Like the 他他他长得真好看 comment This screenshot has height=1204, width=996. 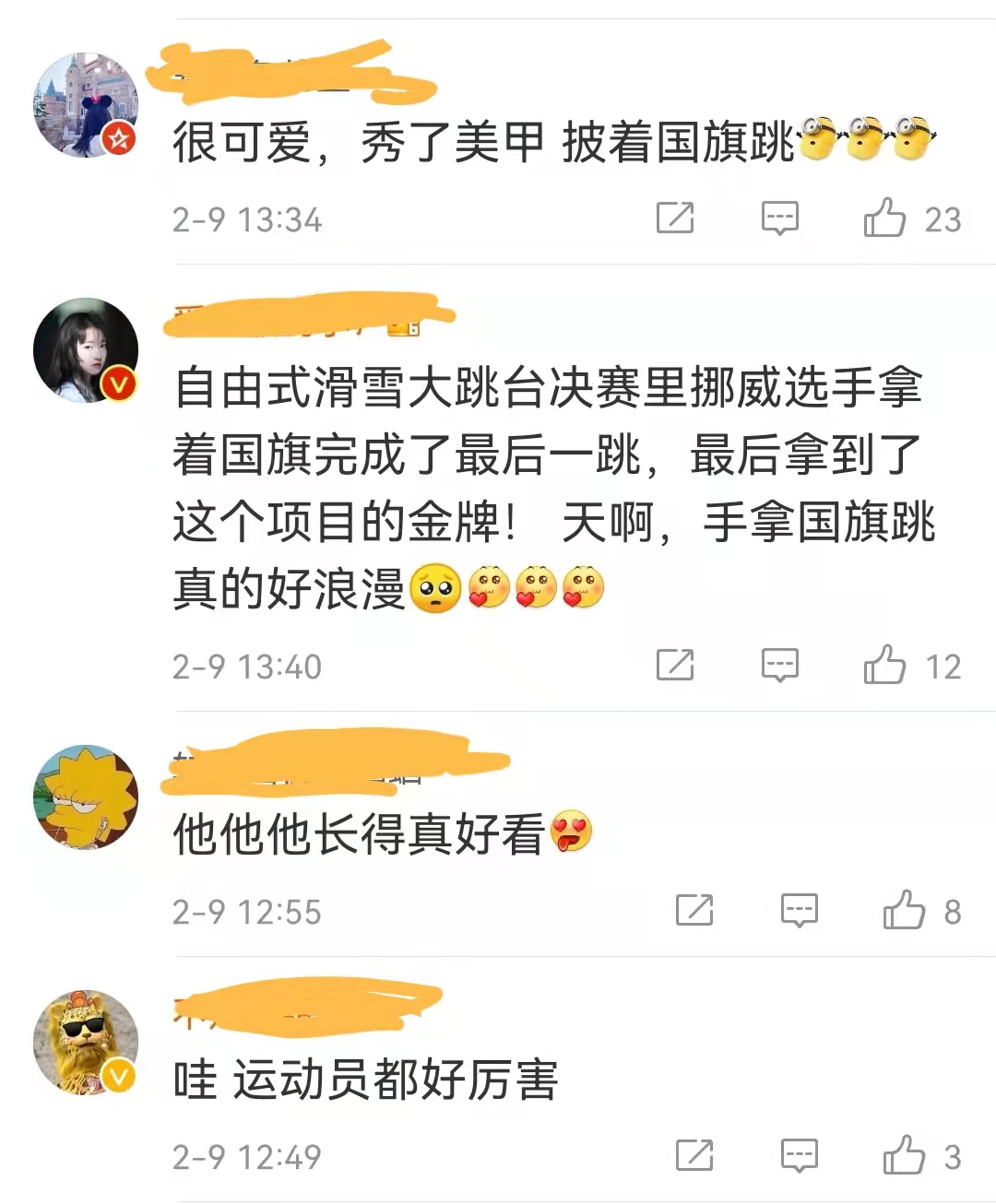pyautogui.click(x=904, y=911)
